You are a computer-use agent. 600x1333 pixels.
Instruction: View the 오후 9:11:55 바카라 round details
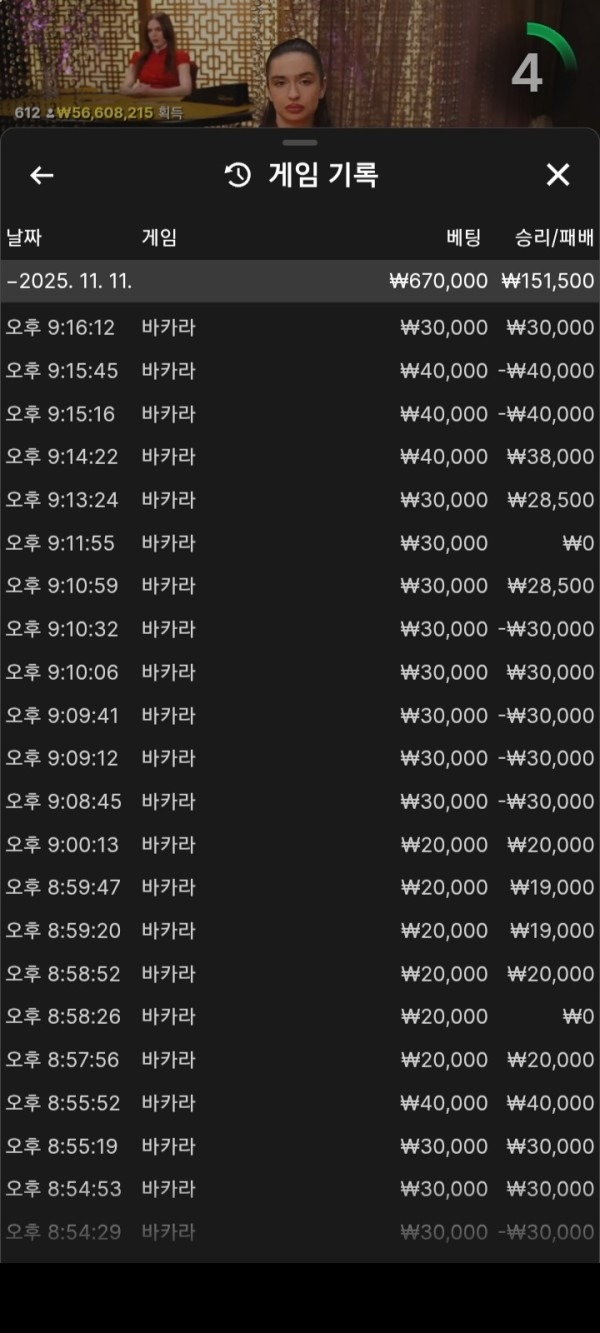tap(300, 543)
